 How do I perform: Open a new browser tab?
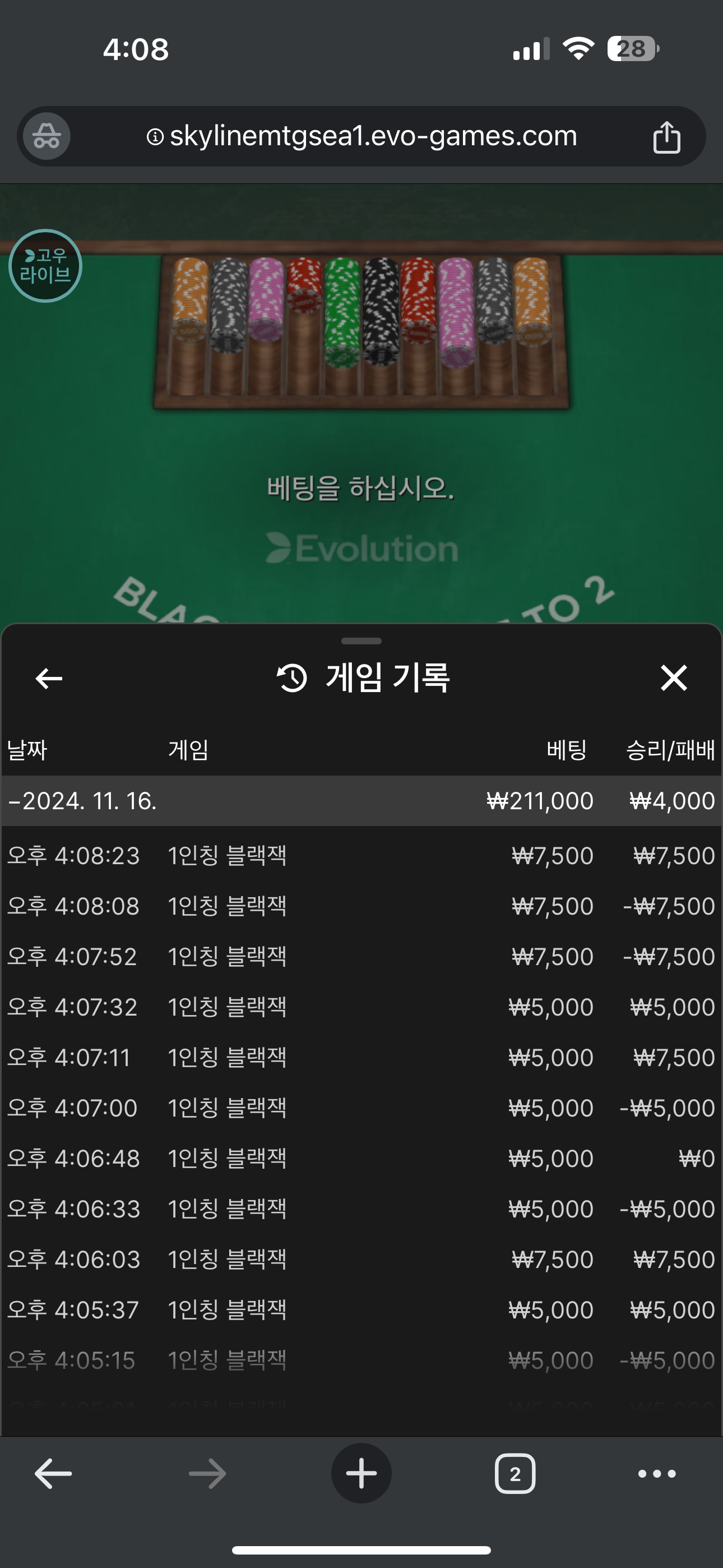(361, 1474)
